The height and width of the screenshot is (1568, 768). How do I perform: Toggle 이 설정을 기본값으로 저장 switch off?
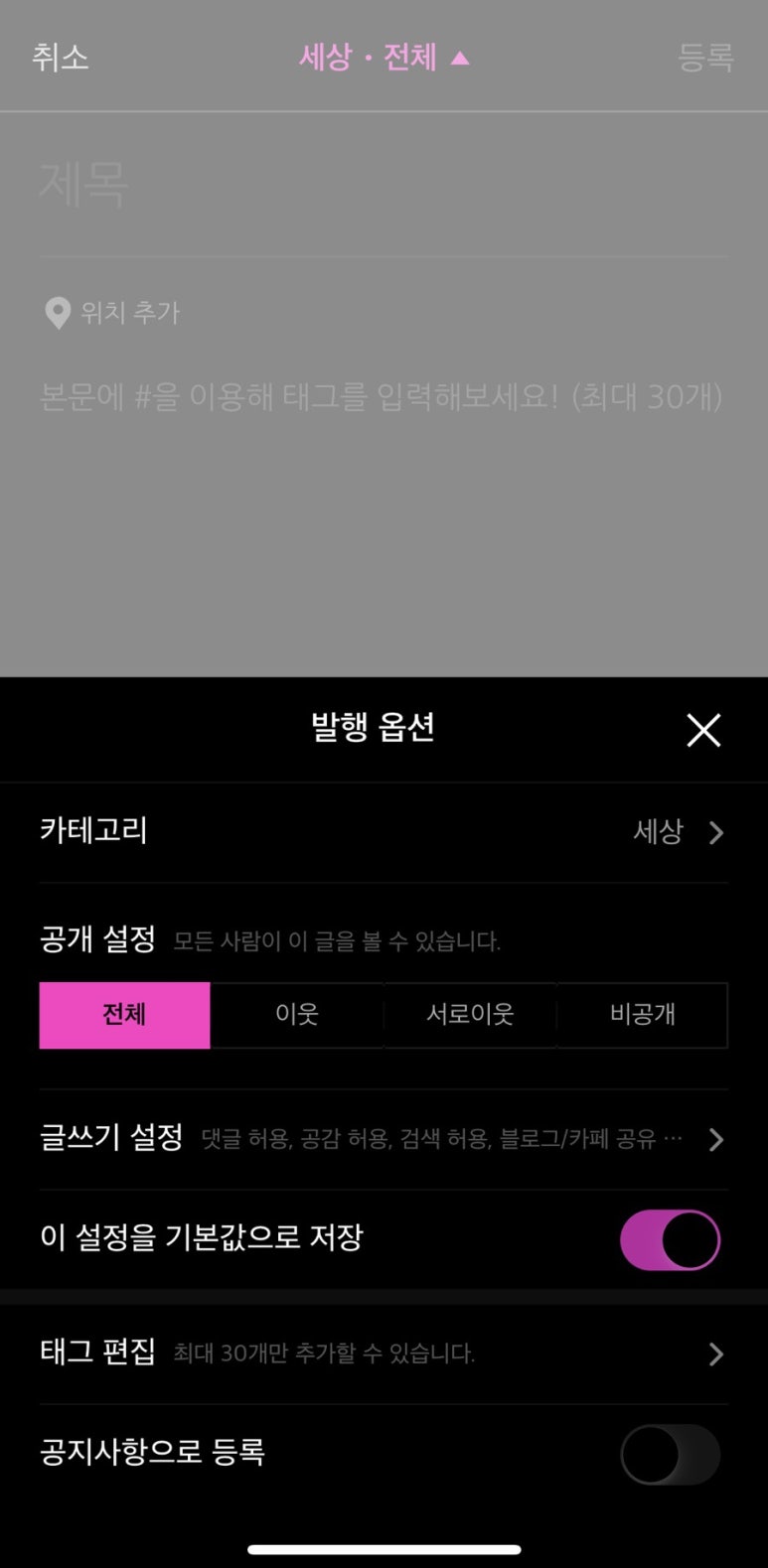click(x=670, y=1239)
